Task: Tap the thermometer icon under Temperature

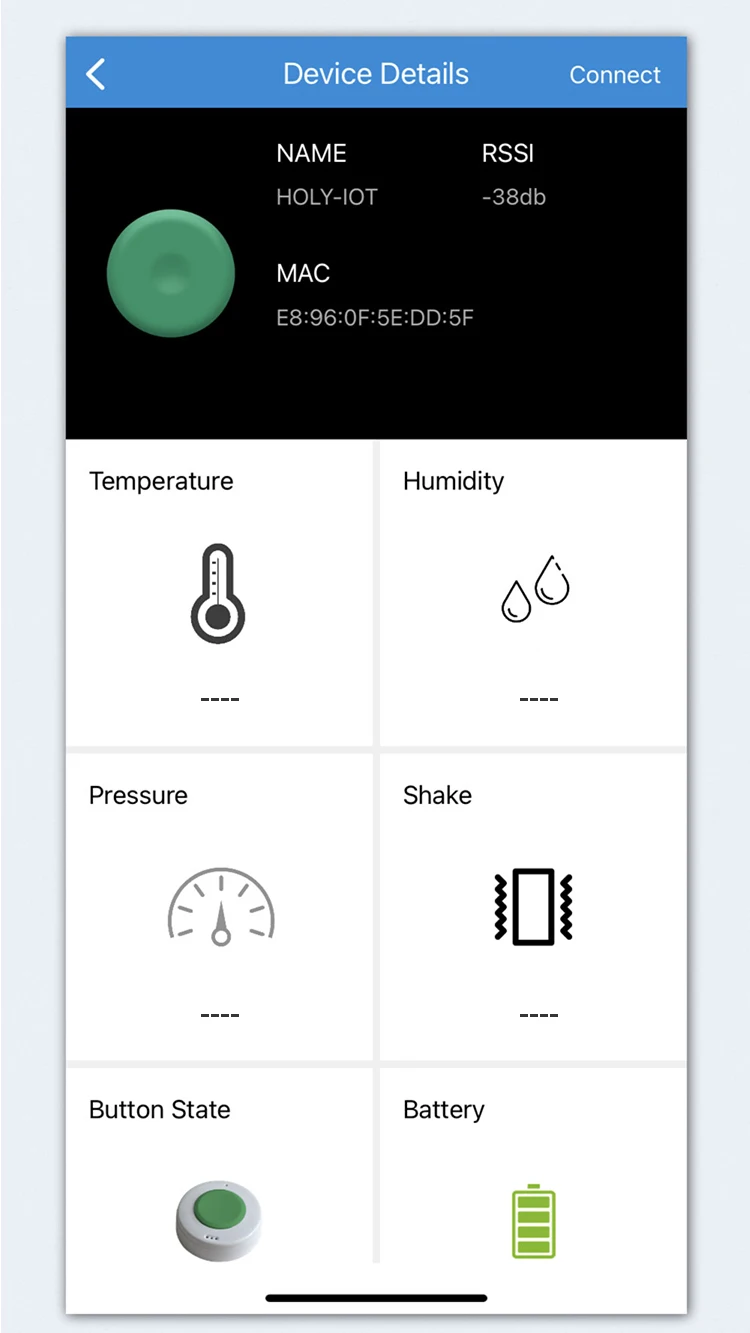Action: pos(218,592)
